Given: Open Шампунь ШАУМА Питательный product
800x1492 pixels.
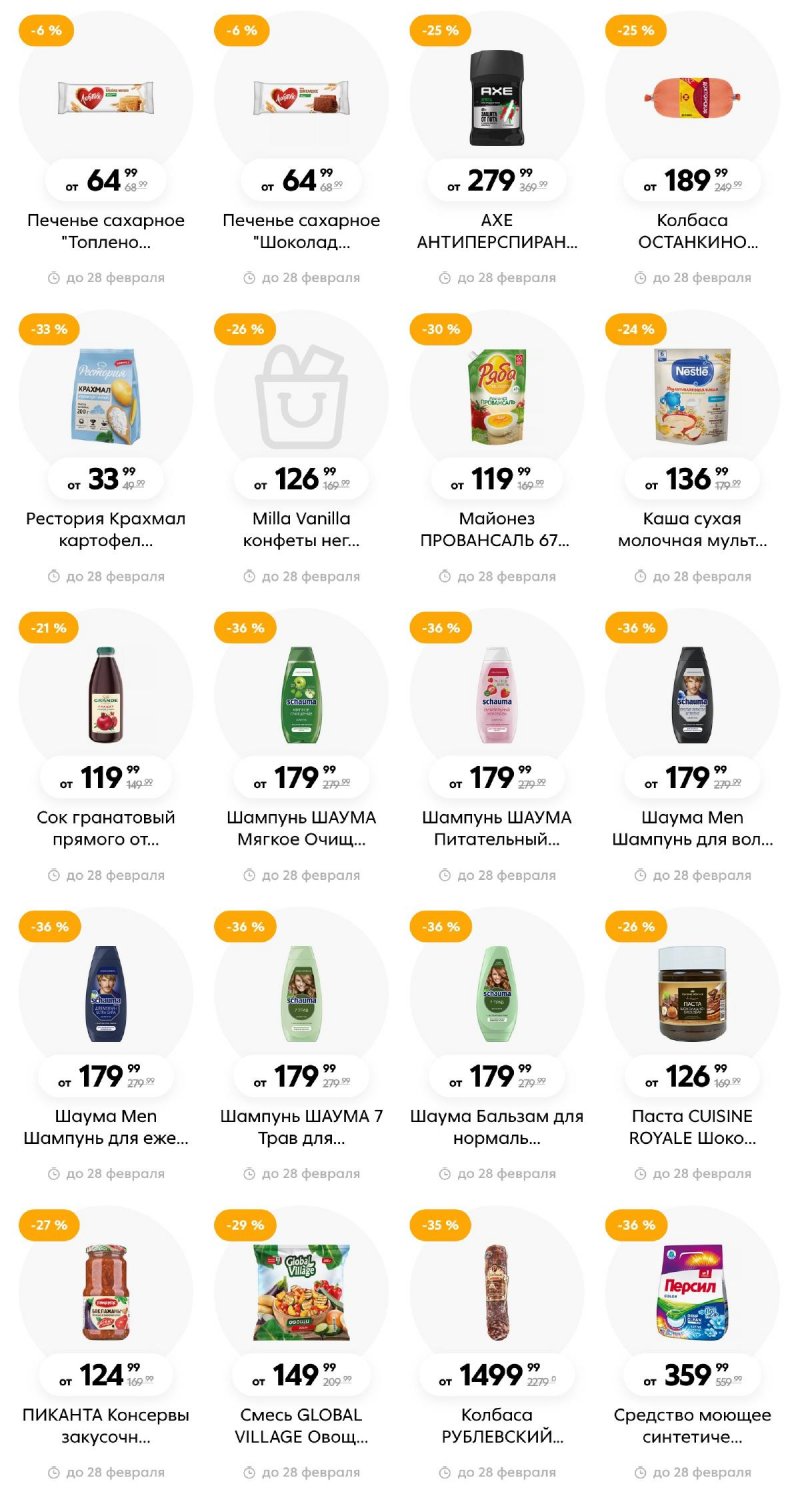Looking at the screenshot, I should coord(497,695).
